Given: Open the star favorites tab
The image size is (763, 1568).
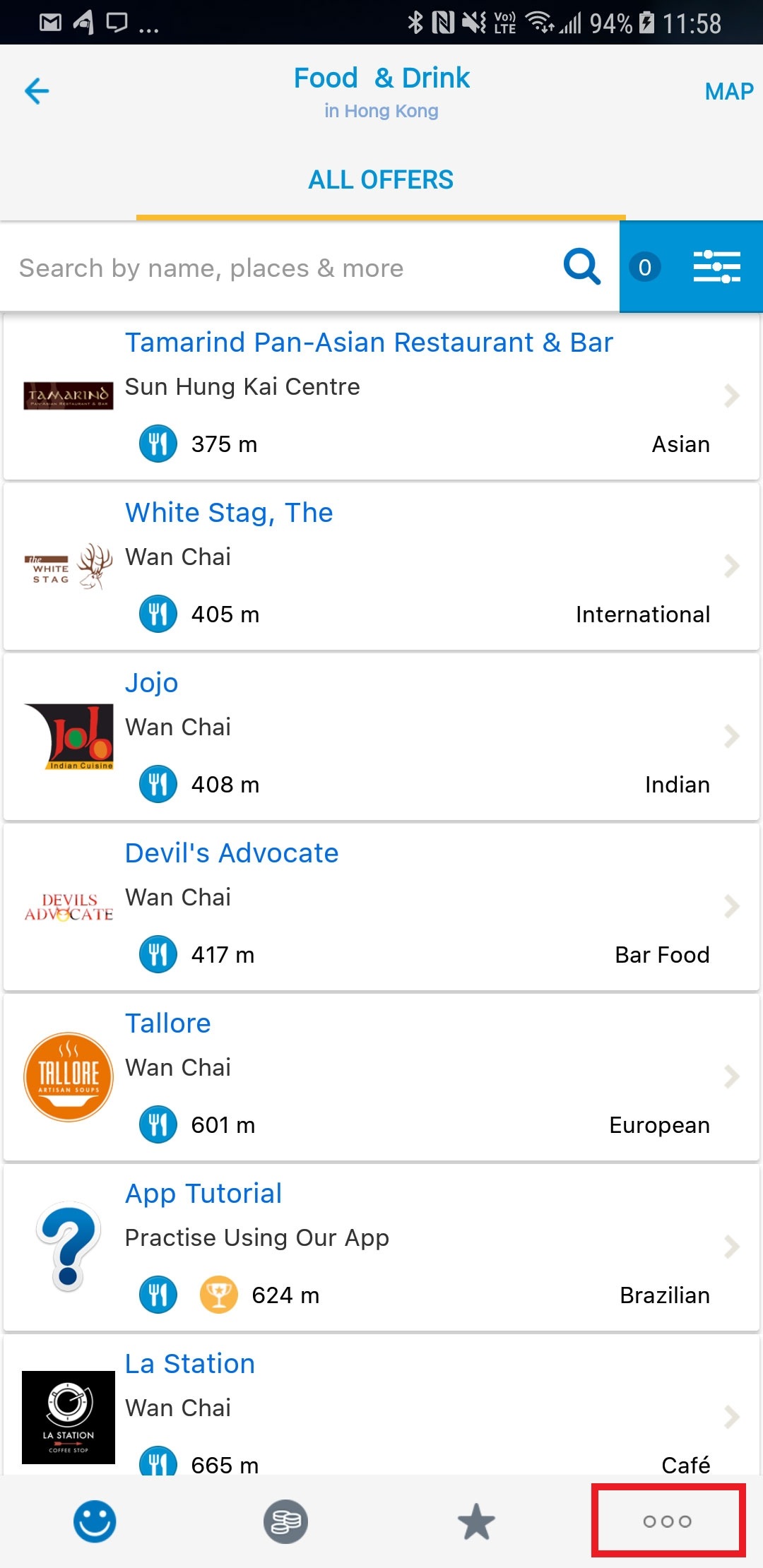Looking at the screenshot, I should (x=476, y=1521).
